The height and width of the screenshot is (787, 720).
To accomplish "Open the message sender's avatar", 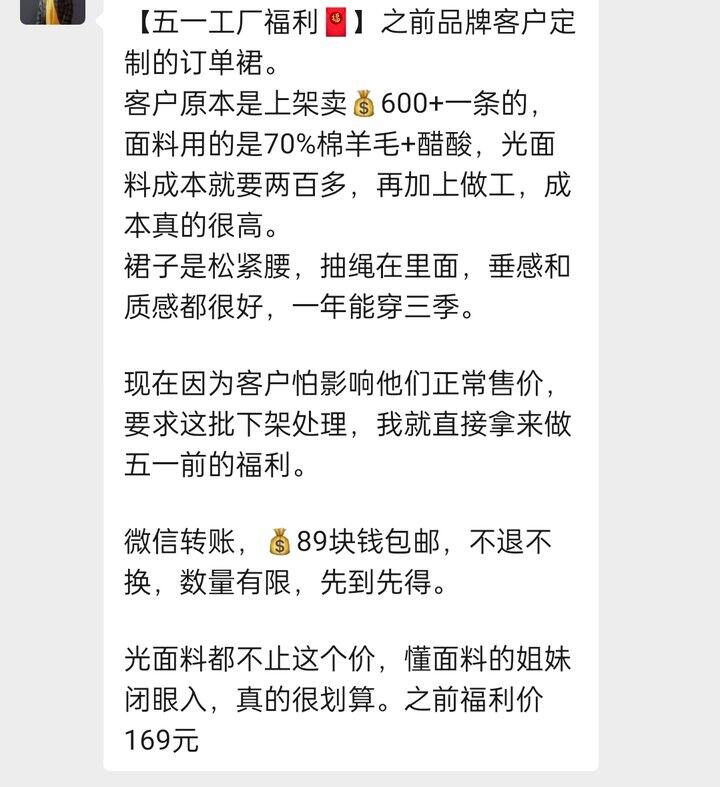I will coord(53,11).
